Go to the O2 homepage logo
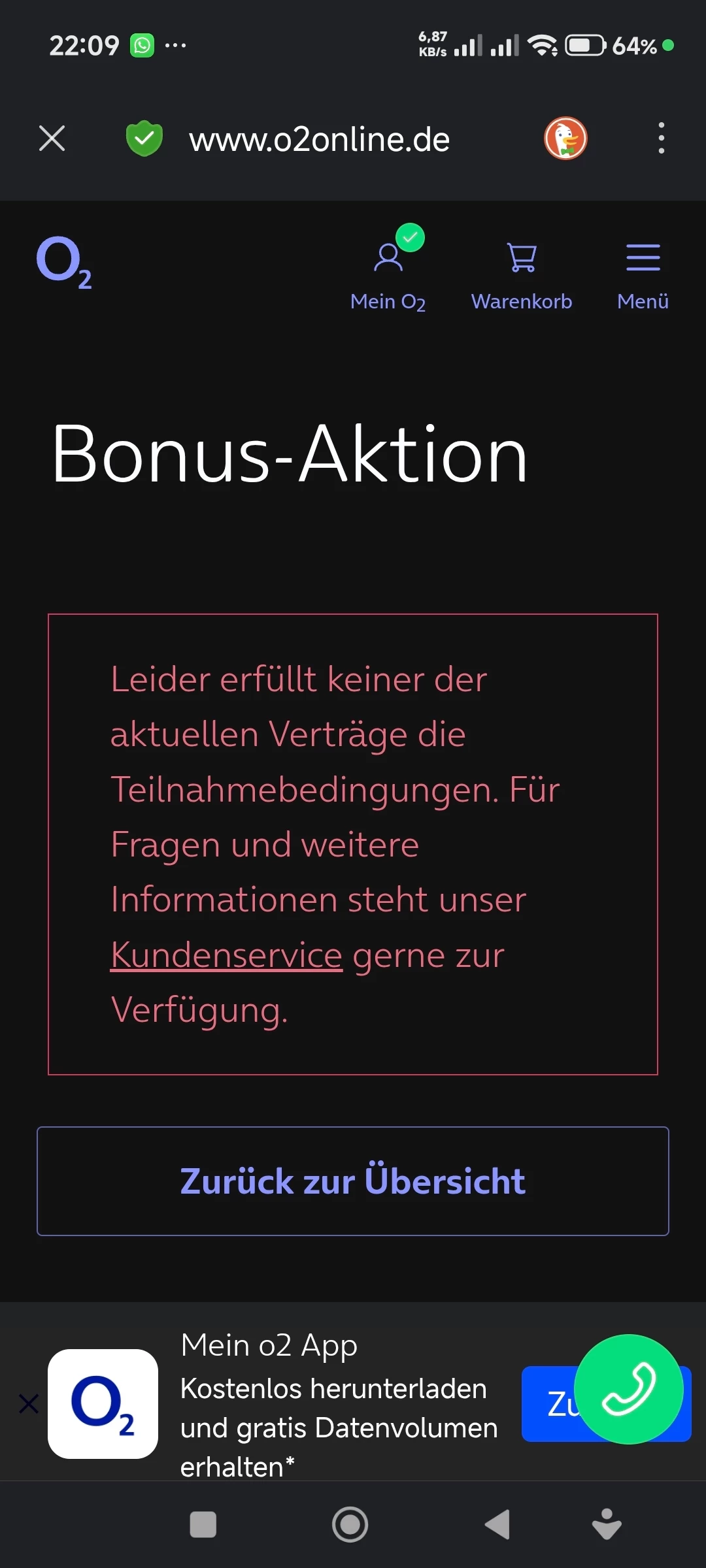The image size is (706, 1568). (x=64, y=263)
